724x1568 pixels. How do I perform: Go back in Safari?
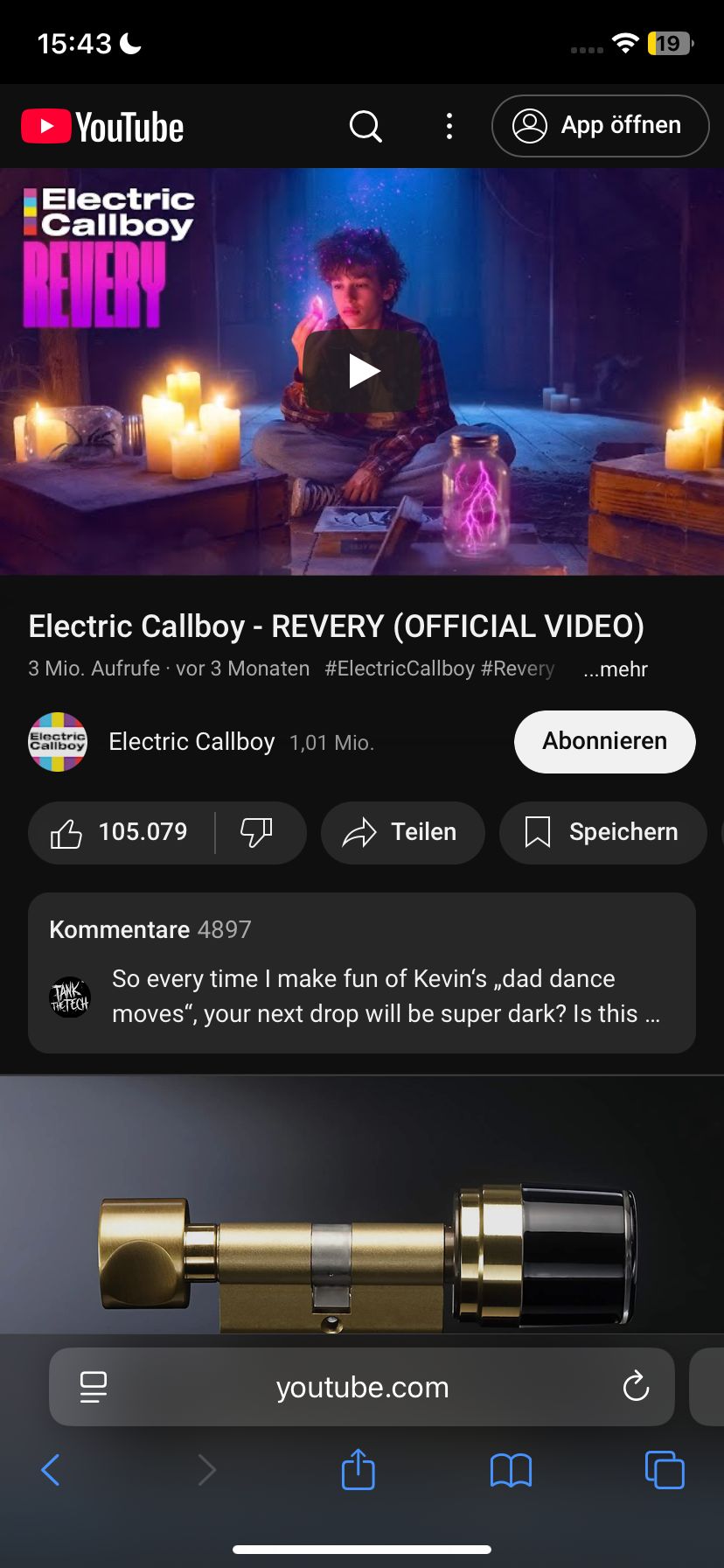pos(51,1470)
